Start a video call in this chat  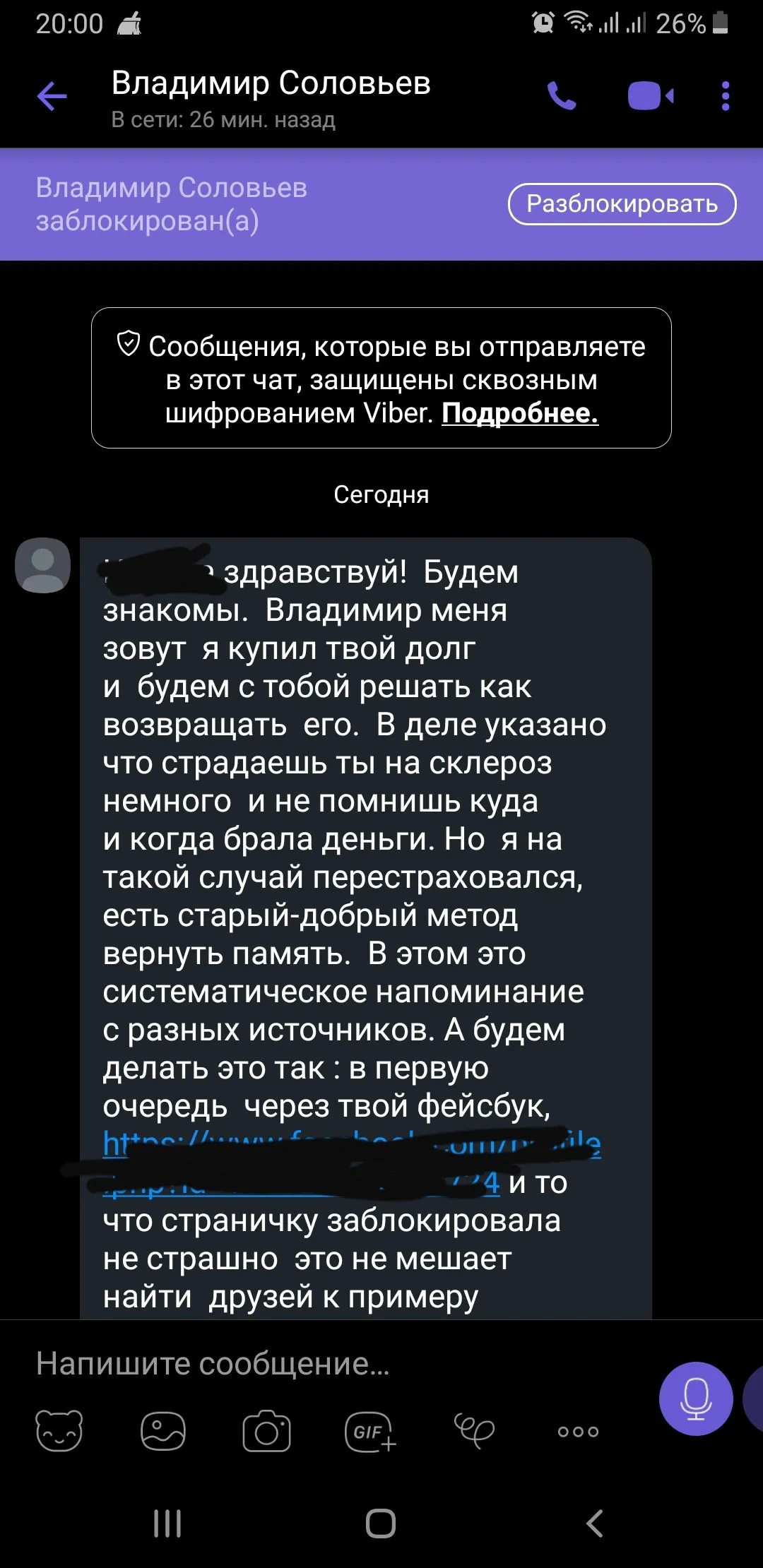pos(651,96)
